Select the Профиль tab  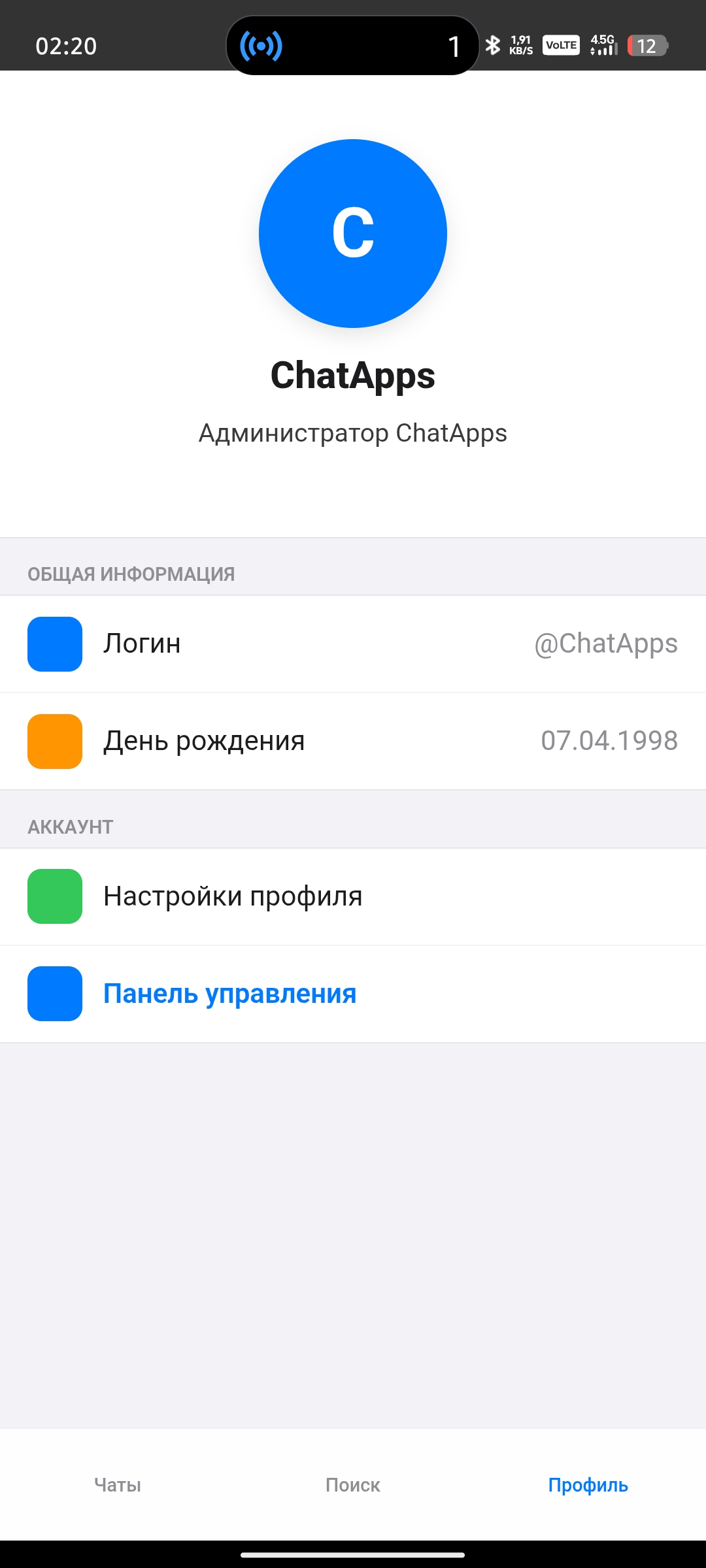point(588,1484)
